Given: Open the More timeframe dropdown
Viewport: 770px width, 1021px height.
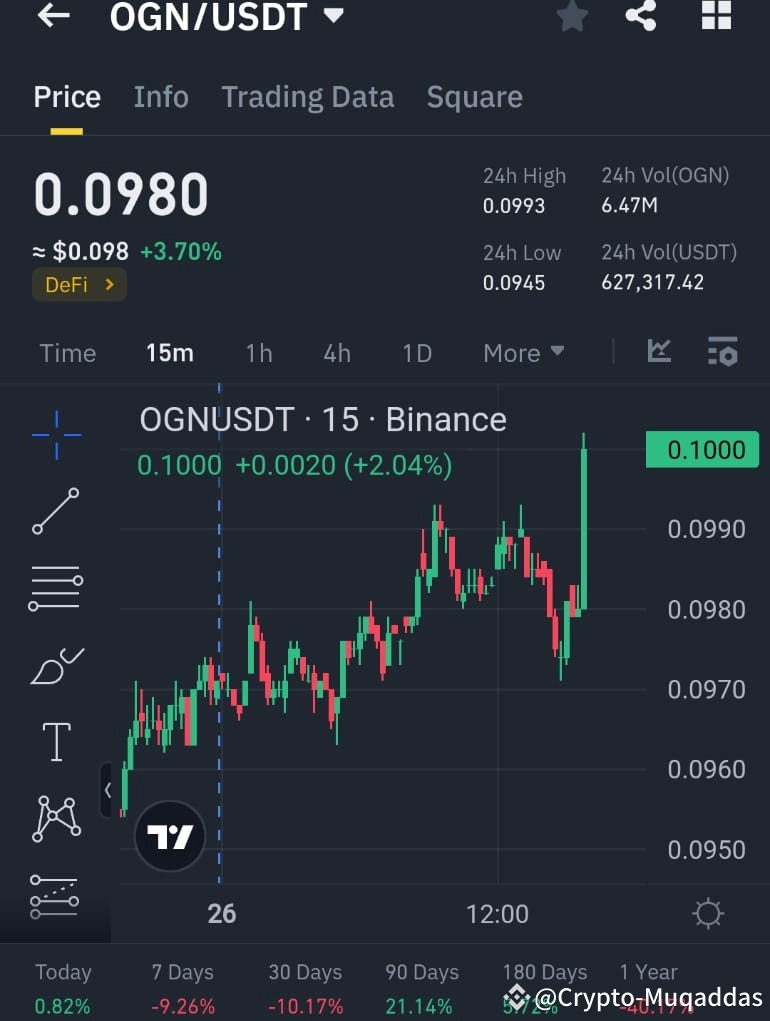Looking at the screenshot, I should [x=522, y=352].
